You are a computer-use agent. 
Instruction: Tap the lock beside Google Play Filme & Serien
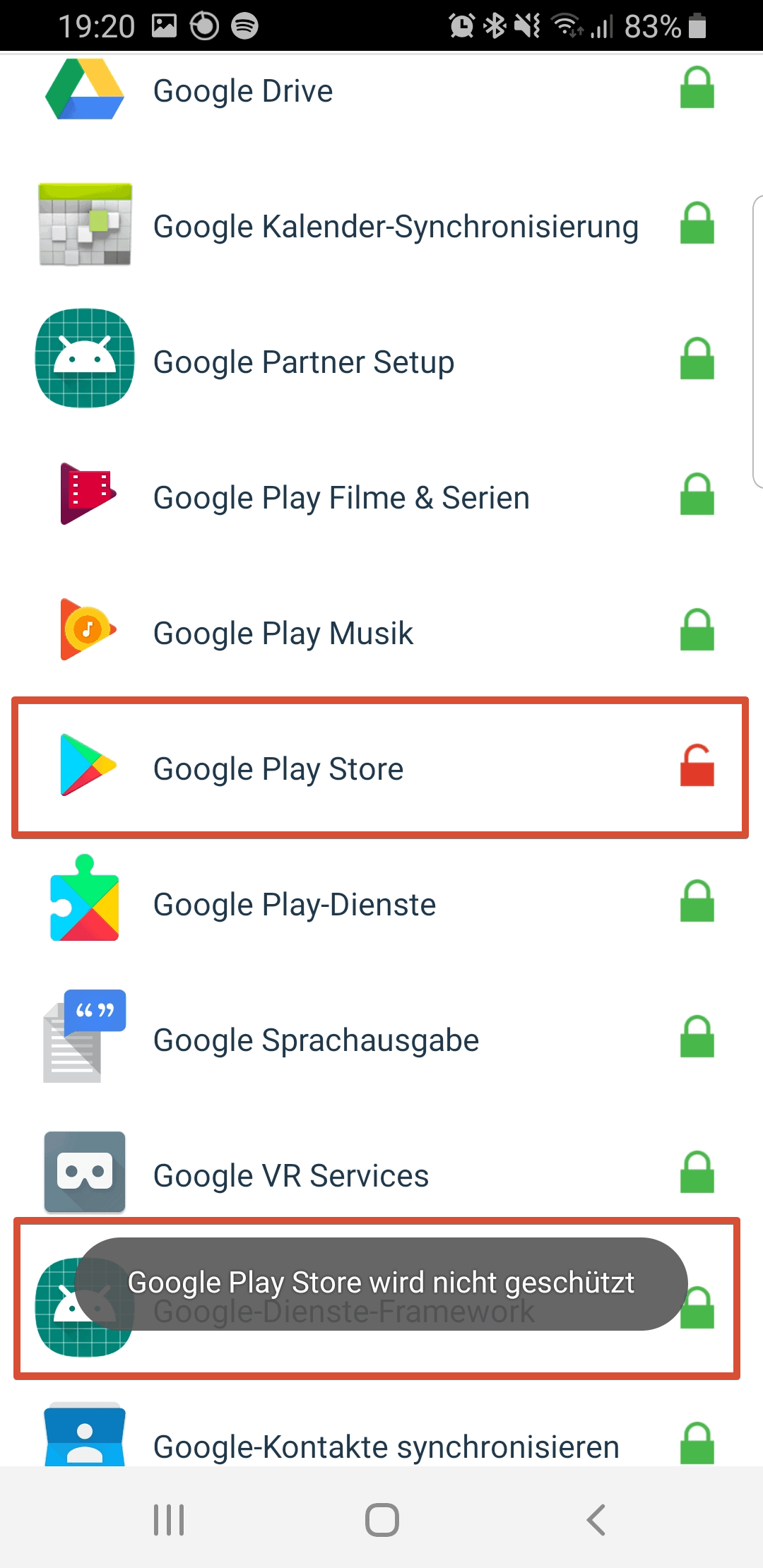pos(697,495)
